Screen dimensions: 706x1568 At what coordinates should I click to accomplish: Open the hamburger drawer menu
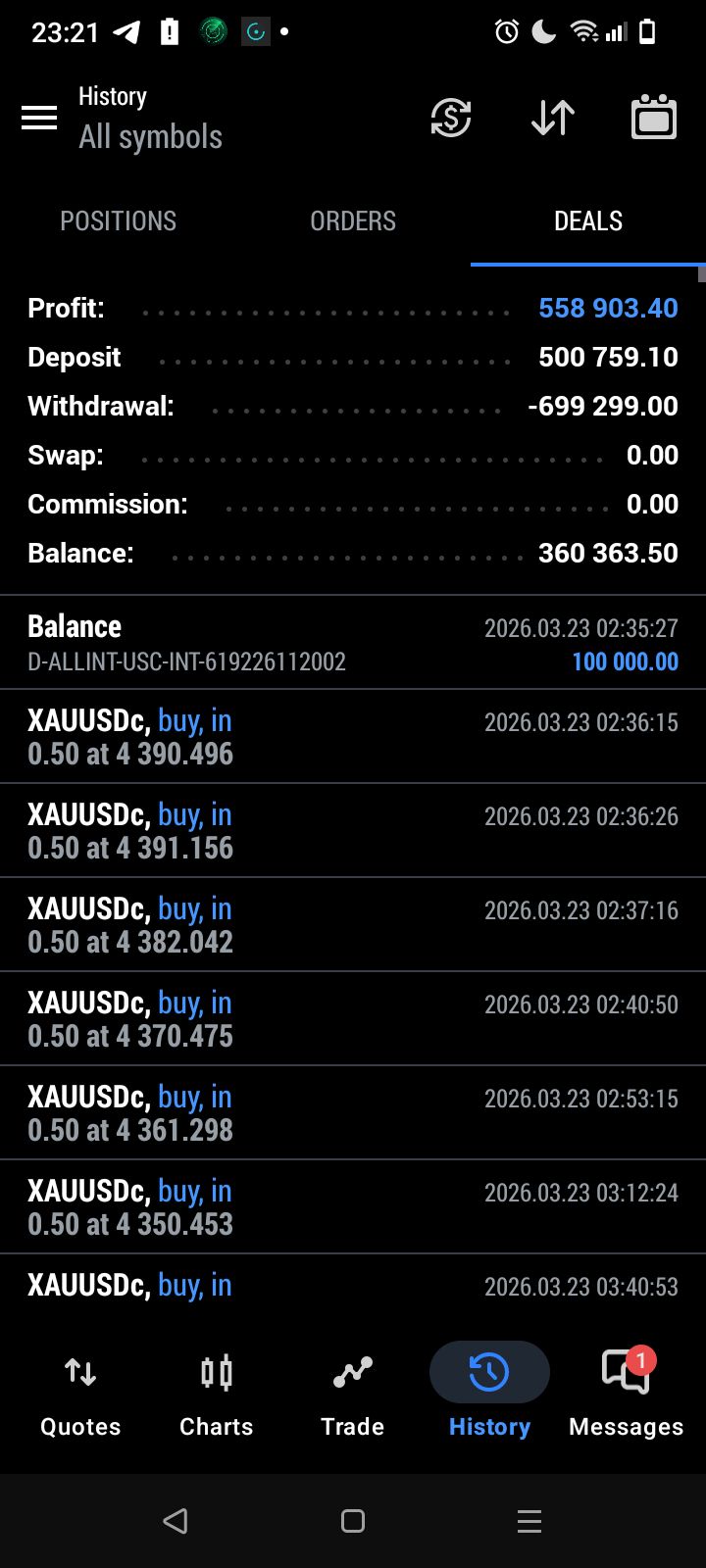(x=39, y=119)
